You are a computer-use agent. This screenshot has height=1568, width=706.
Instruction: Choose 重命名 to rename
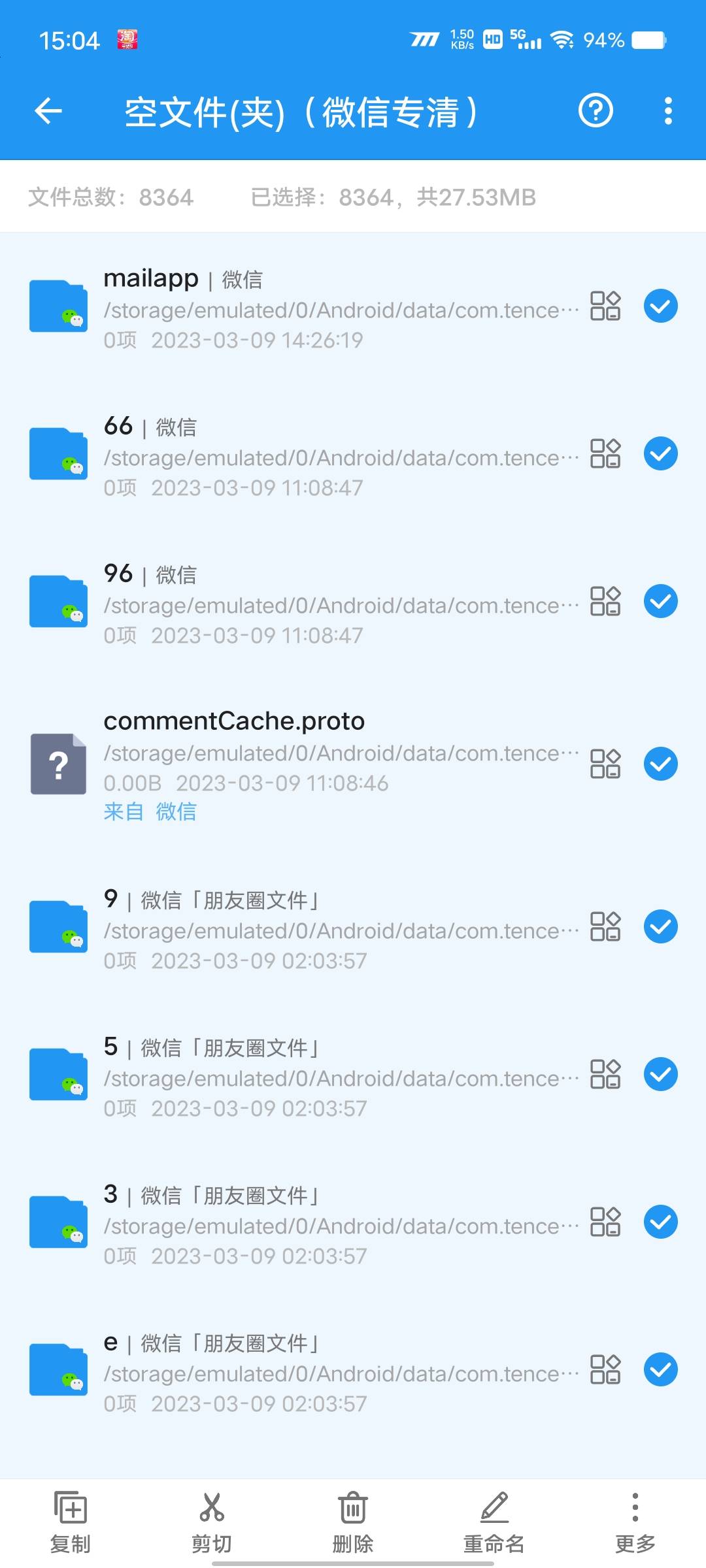pyautogui.click(x=494, y=1522)
